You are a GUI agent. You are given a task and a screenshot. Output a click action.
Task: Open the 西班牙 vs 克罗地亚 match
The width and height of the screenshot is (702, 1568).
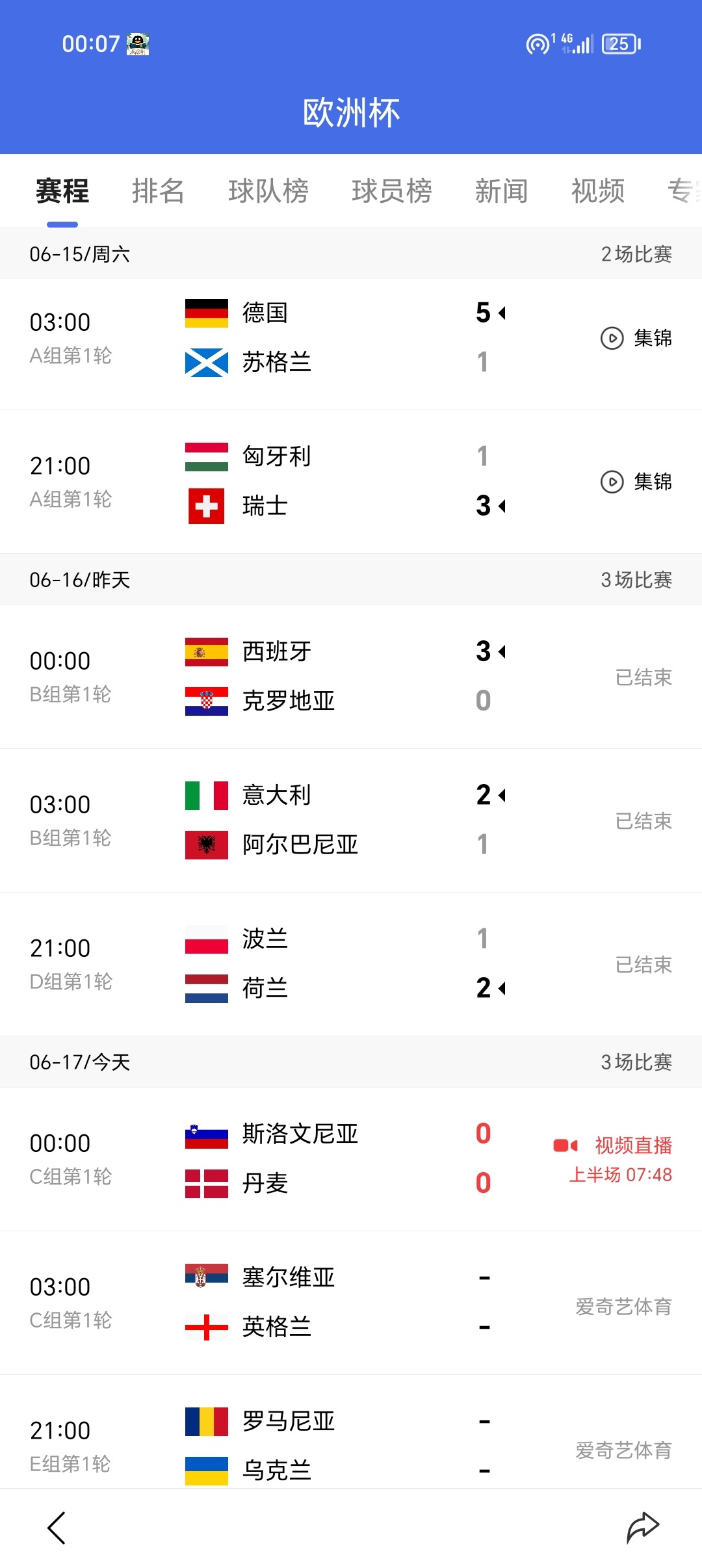(351, 677)
